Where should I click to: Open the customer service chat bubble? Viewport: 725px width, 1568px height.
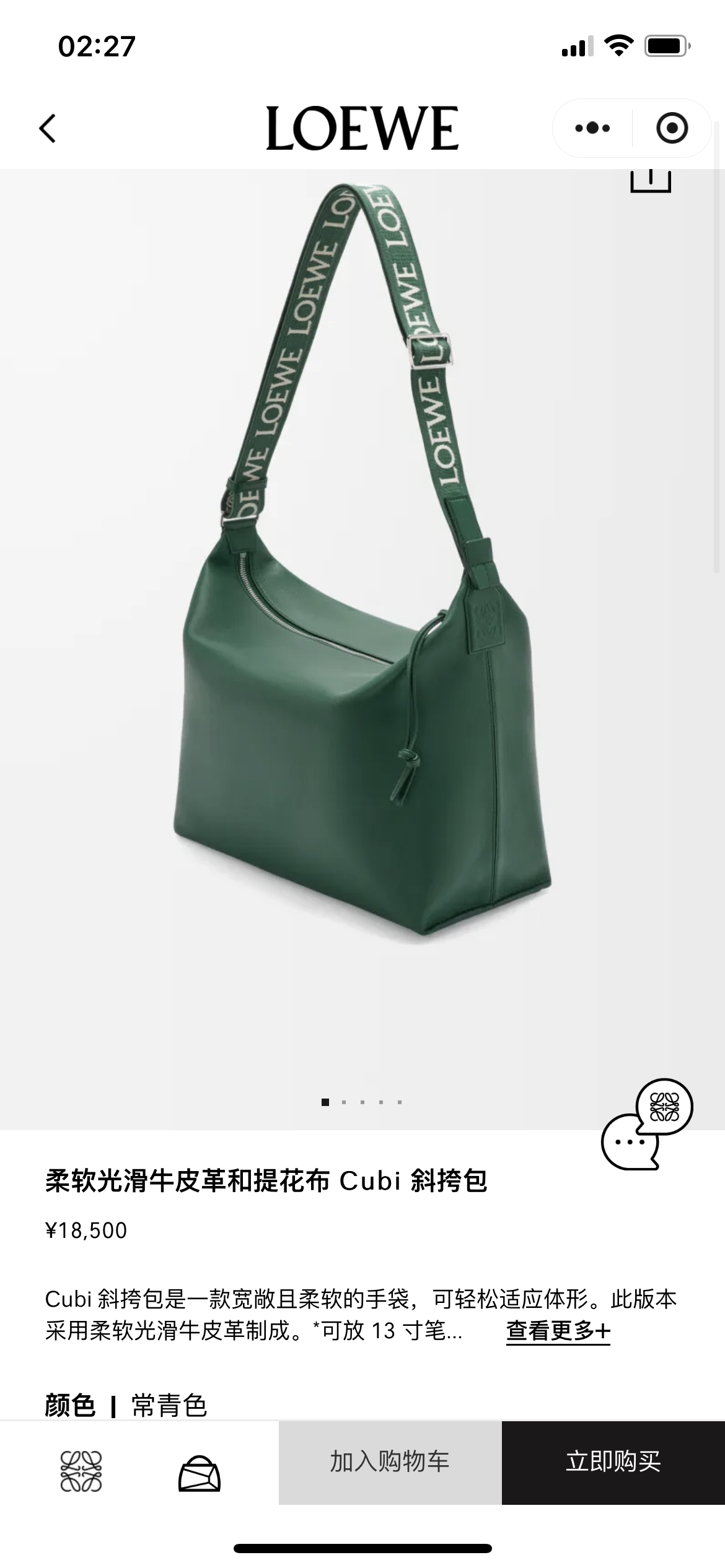pos(646,1126)
